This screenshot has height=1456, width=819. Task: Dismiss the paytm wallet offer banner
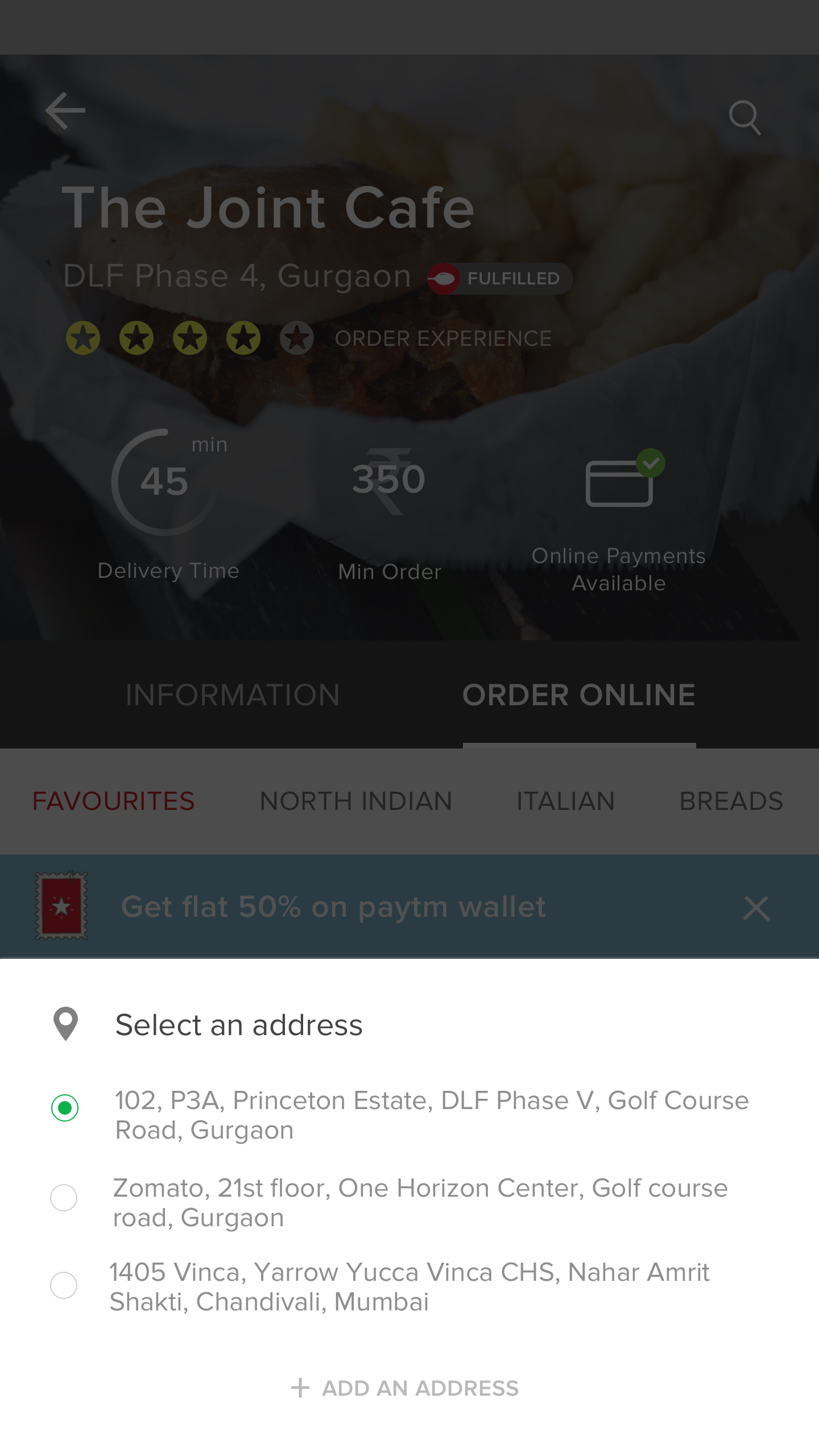(x=756, y=908)
